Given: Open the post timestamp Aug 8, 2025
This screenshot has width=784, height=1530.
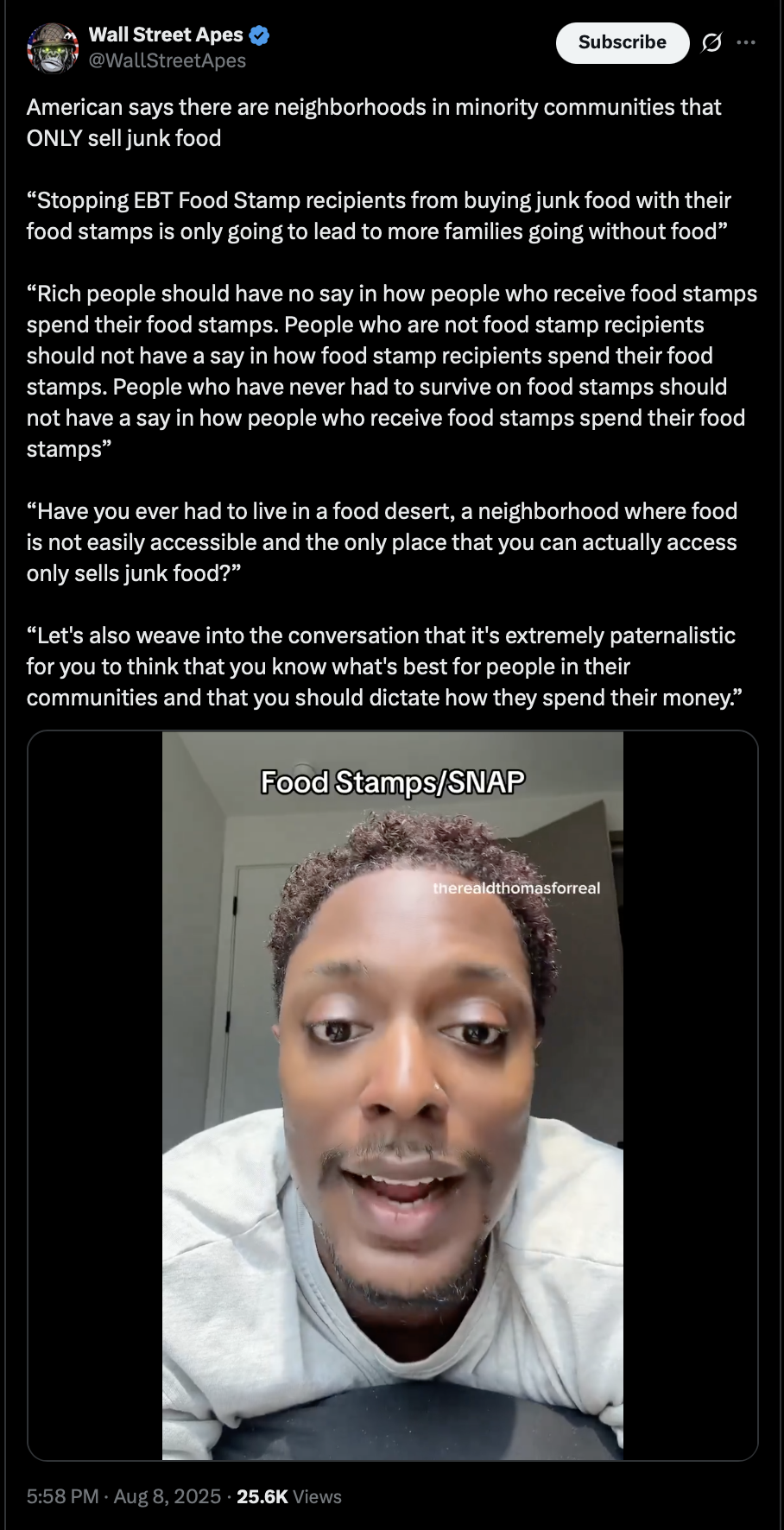Looking at the screenshot, I should (123, 1496).
